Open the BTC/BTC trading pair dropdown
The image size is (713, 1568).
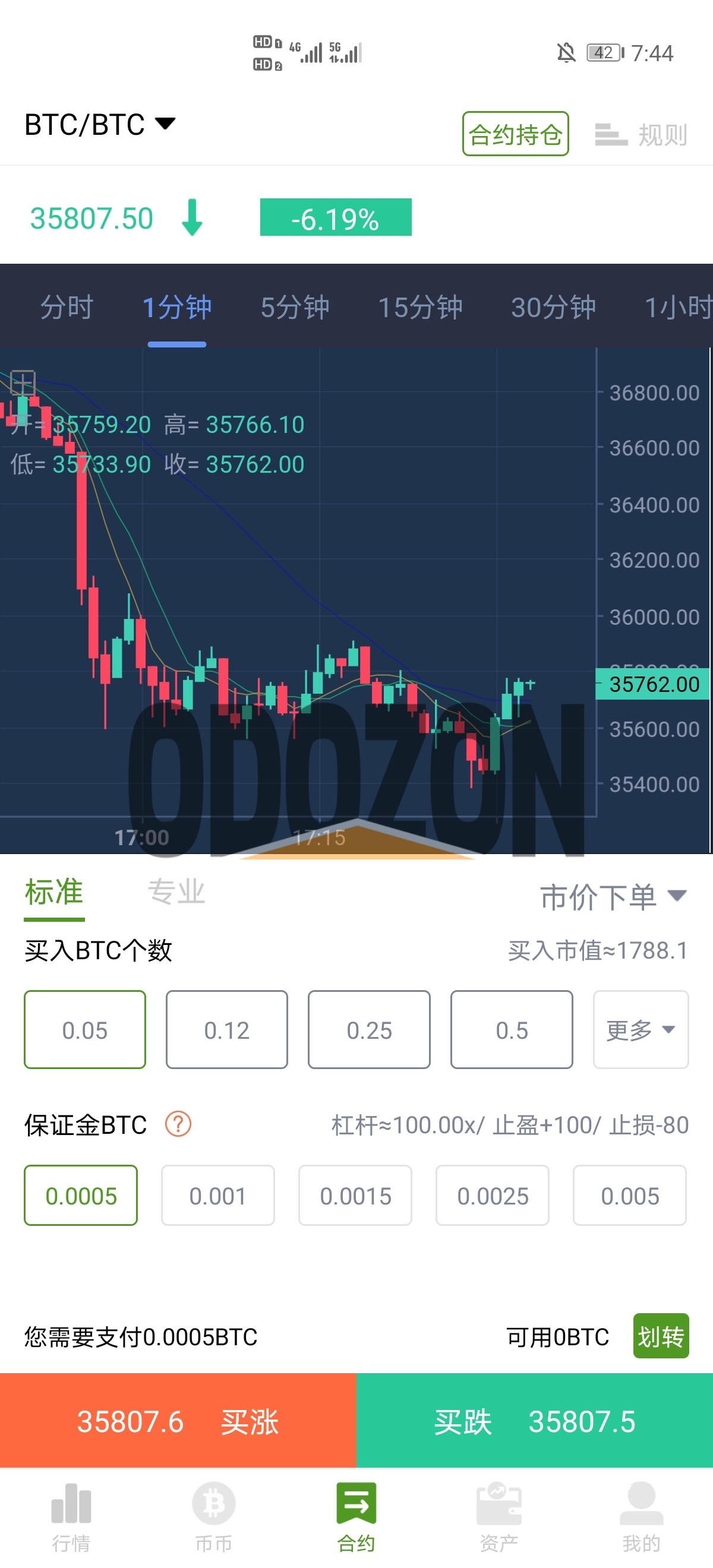[100, 125]
